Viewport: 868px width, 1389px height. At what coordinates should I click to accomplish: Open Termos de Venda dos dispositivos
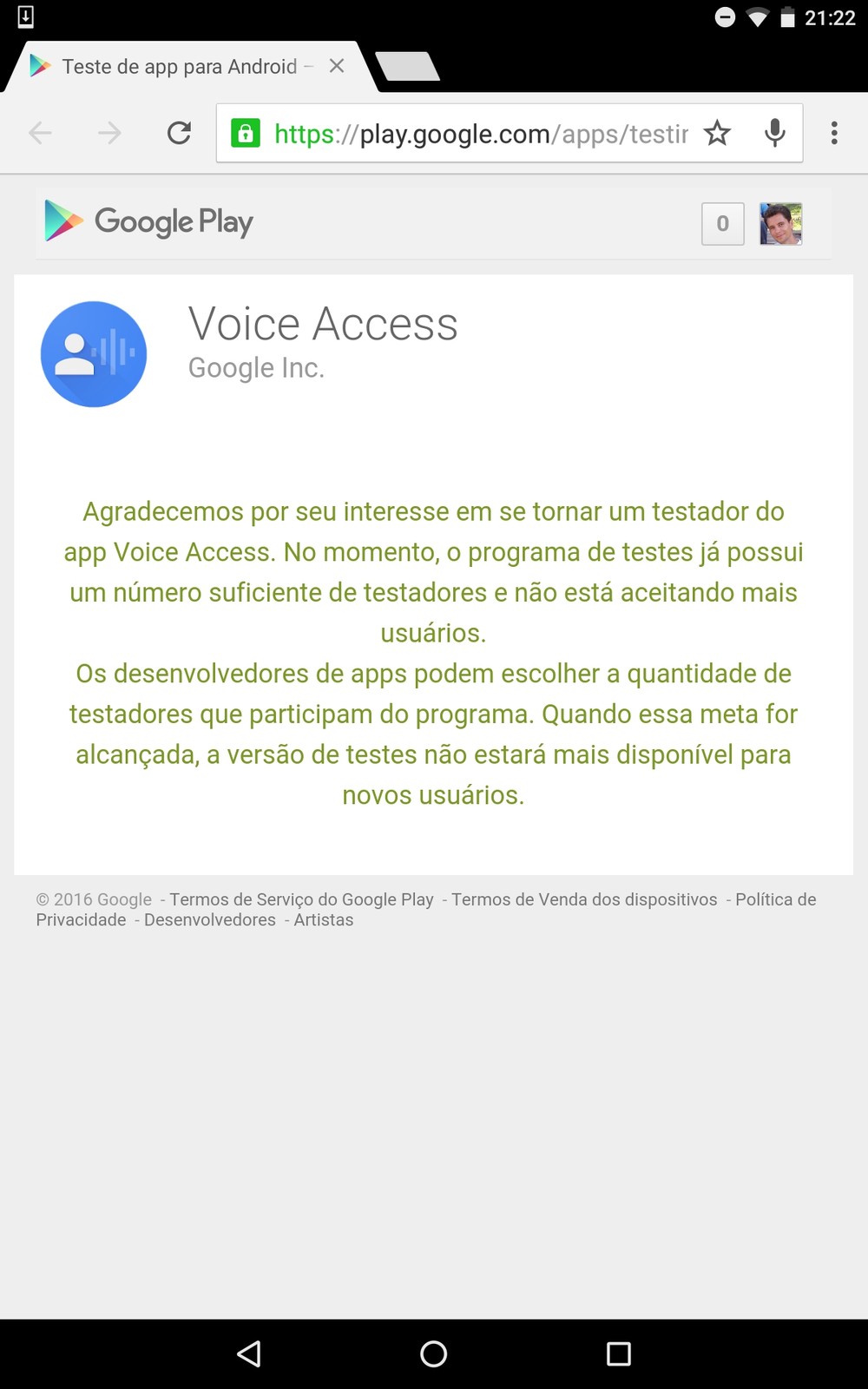pyautogui.click(x=584, y=899)
